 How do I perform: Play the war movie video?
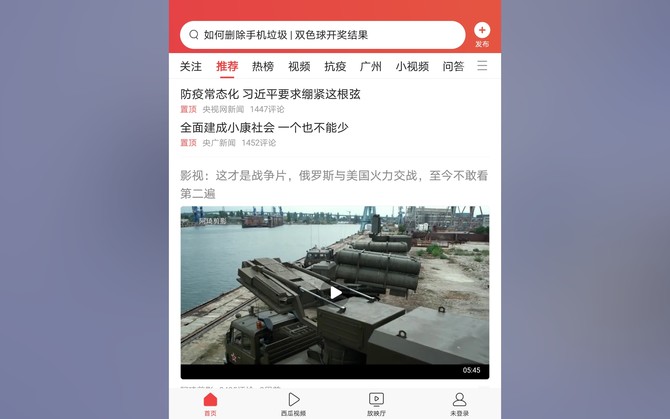(335, 292)
